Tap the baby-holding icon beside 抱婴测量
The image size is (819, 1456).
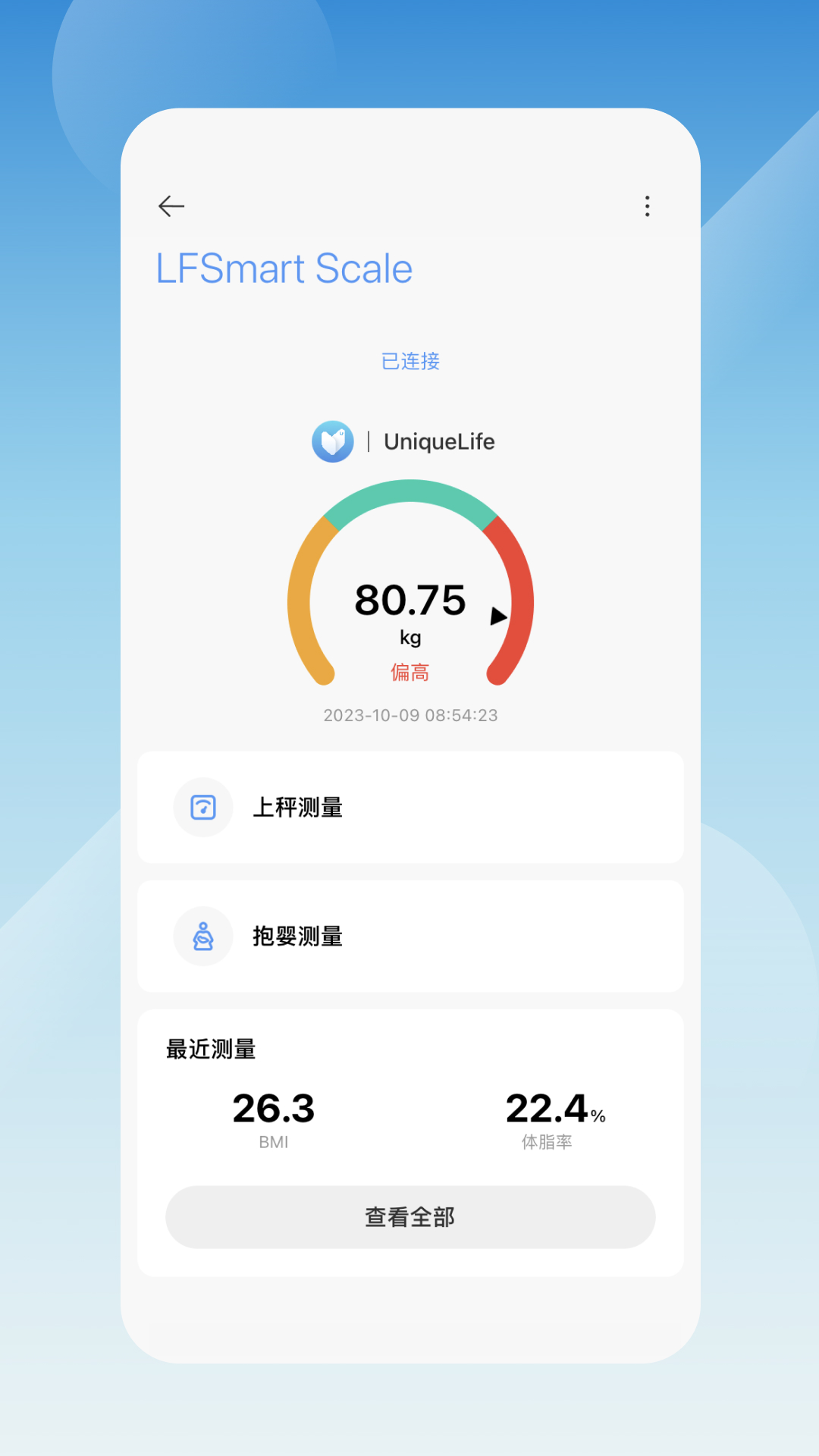[202, 937]
